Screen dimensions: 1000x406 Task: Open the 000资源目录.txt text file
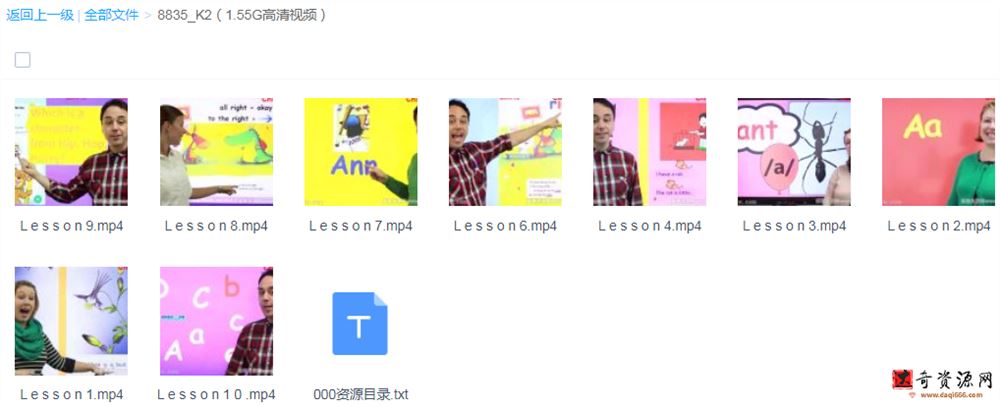[x=360, y=324]
